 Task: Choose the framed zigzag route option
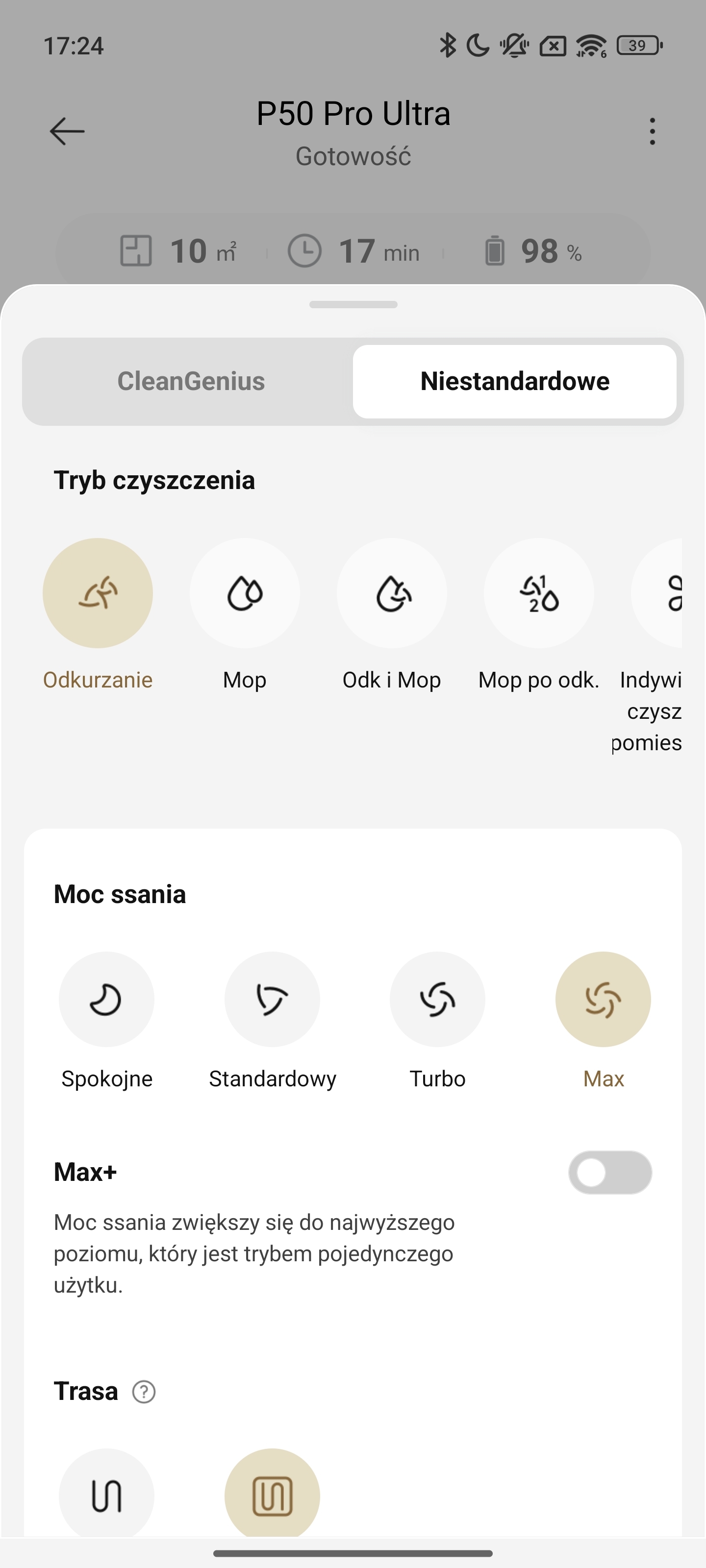pyautogui.click(x=272, y=1495)
